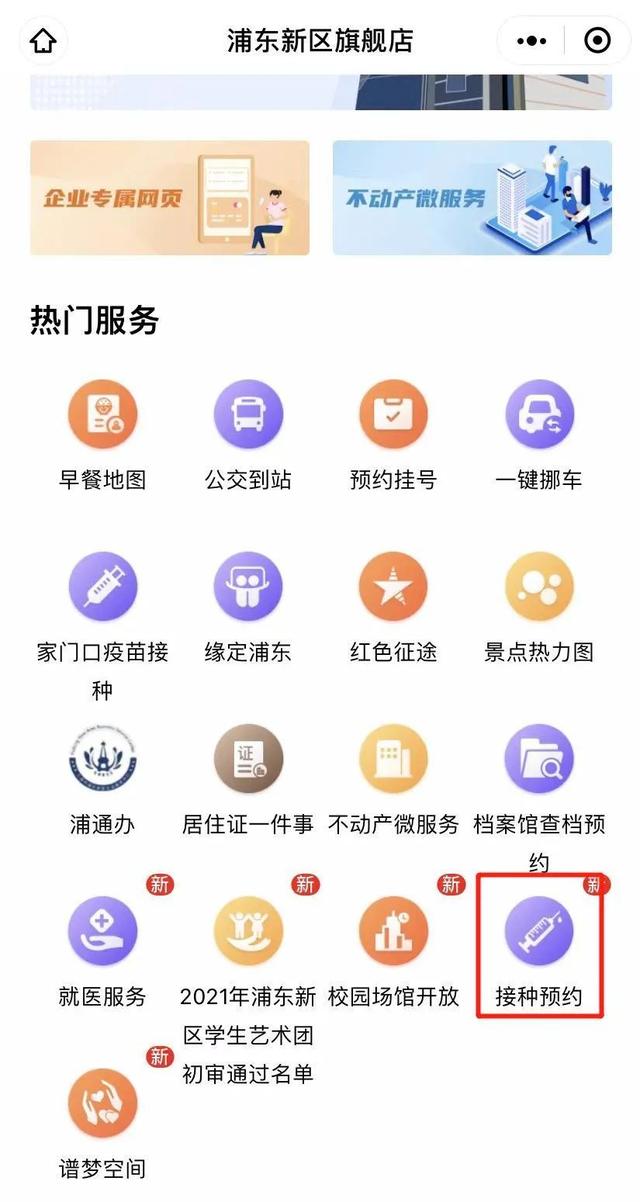Select 一键挪车 service

tap(539, 417)
